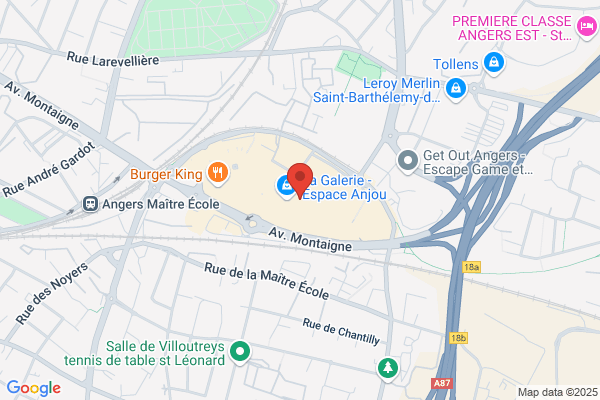The height and width of the screenshot is (400, 600).
Task: Open the Tollens shop marker
Action: (494, 63)
